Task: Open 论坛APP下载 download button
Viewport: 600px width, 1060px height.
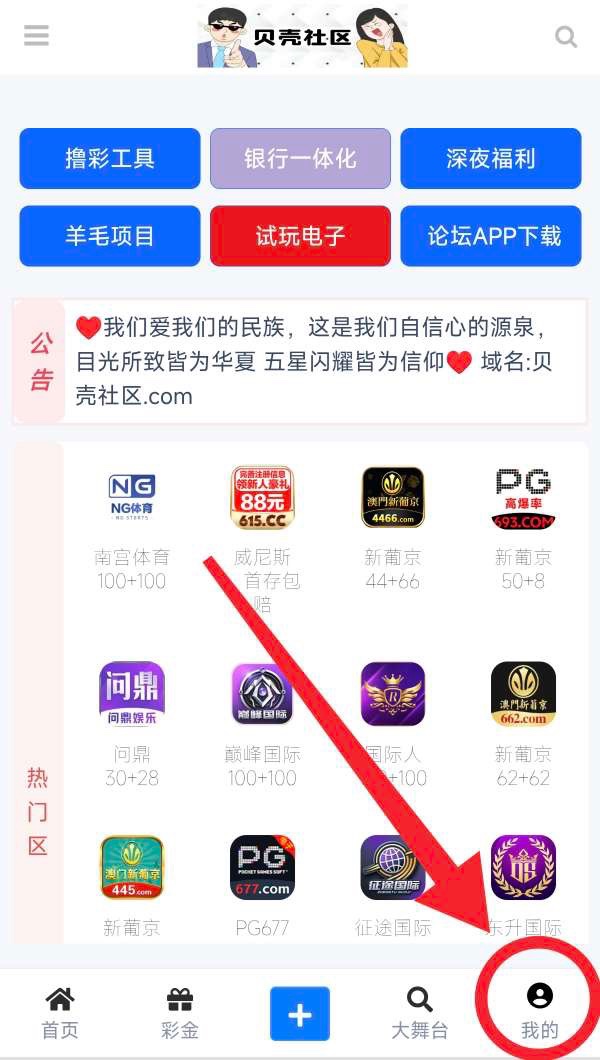Action: pyautogui.click(x=490, y=236)
